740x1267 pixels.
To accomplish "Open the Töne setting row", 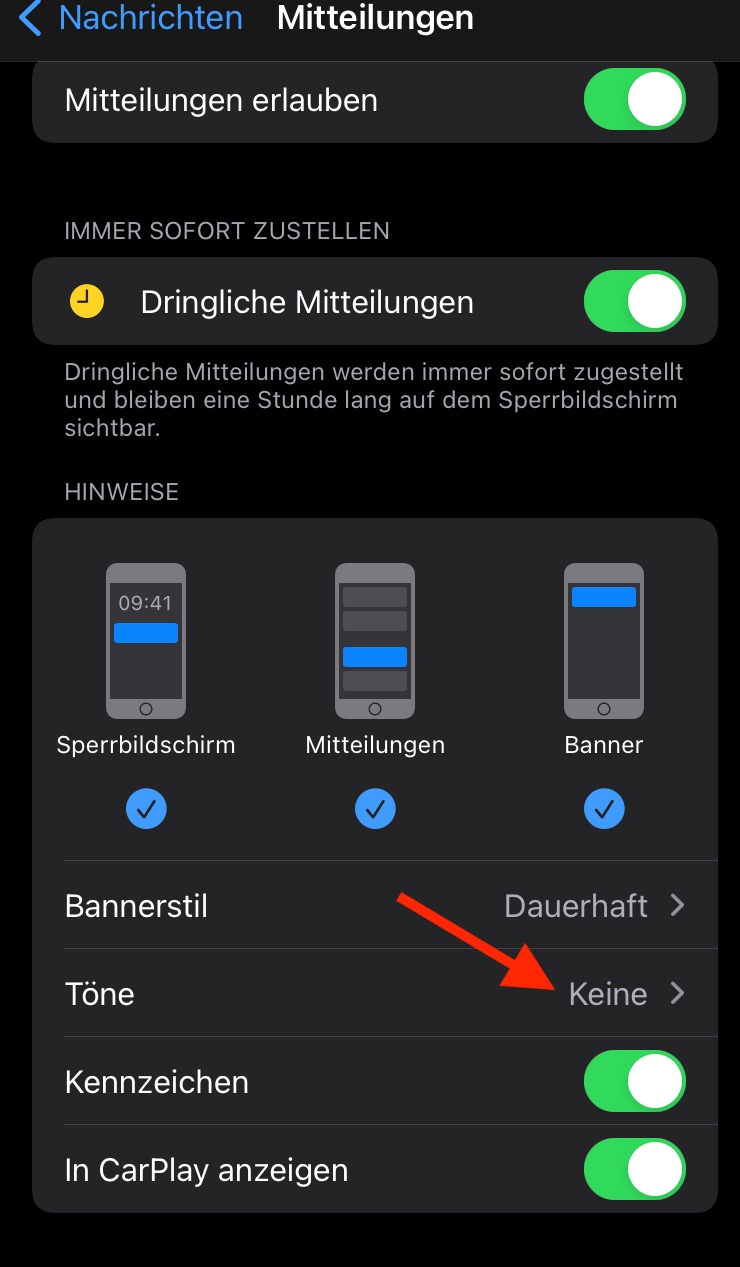I will [375, 994].
